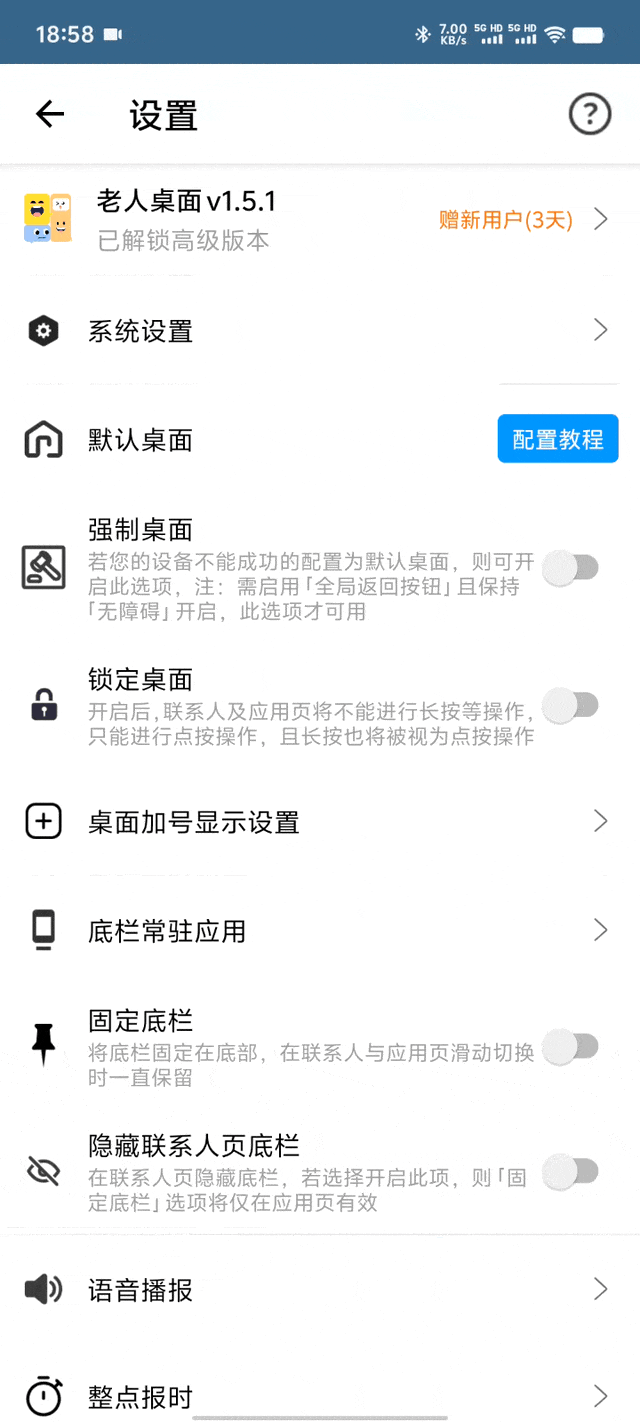640x1422 pixels.
Task: Open 系统设置
Action: click(x=320, y=331)
